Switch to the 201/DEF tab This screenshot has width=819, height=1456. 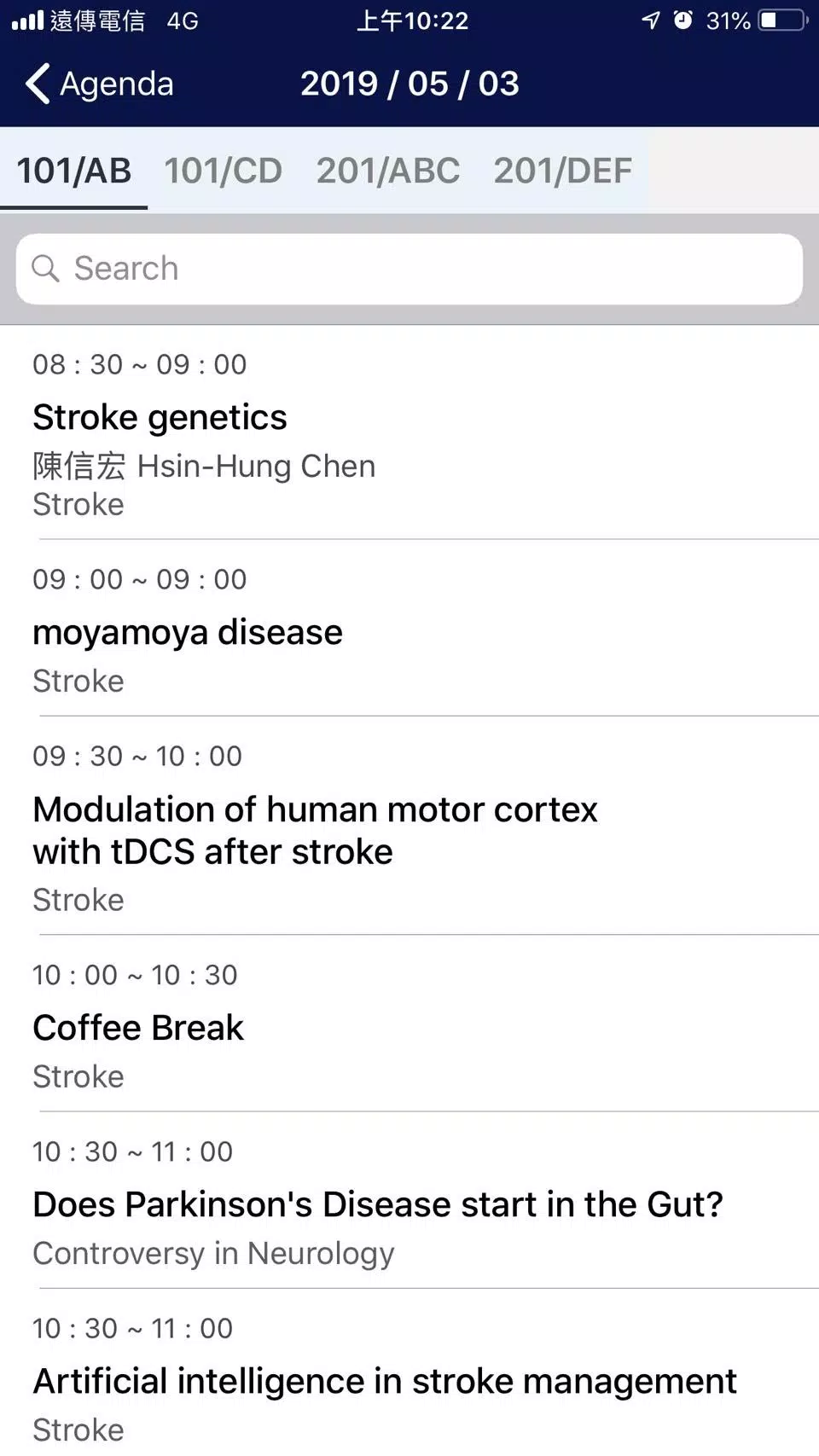(562, 170)
